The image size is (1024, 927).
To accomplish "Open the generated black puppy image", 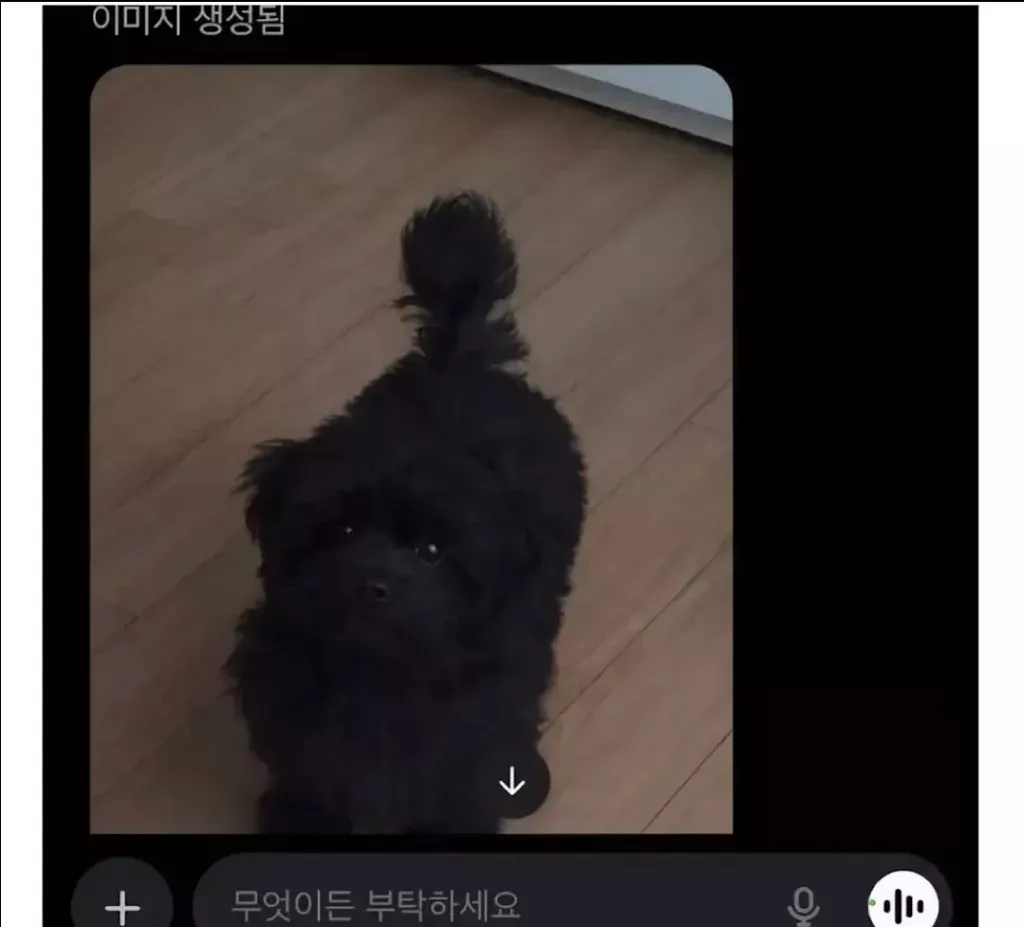I will tap(411, 400).
